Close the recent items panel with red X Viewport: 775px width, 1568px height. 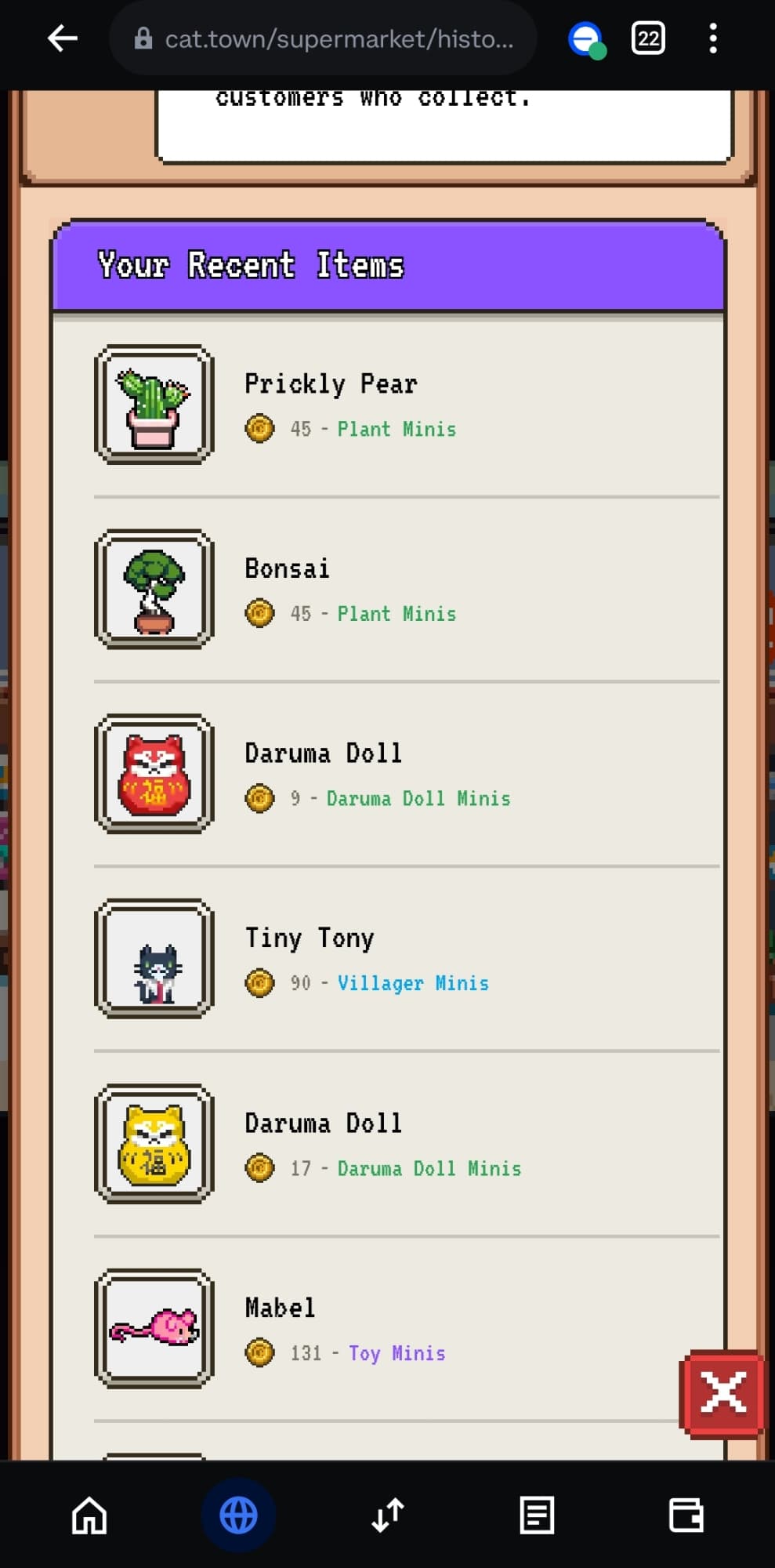point(722,1392)
